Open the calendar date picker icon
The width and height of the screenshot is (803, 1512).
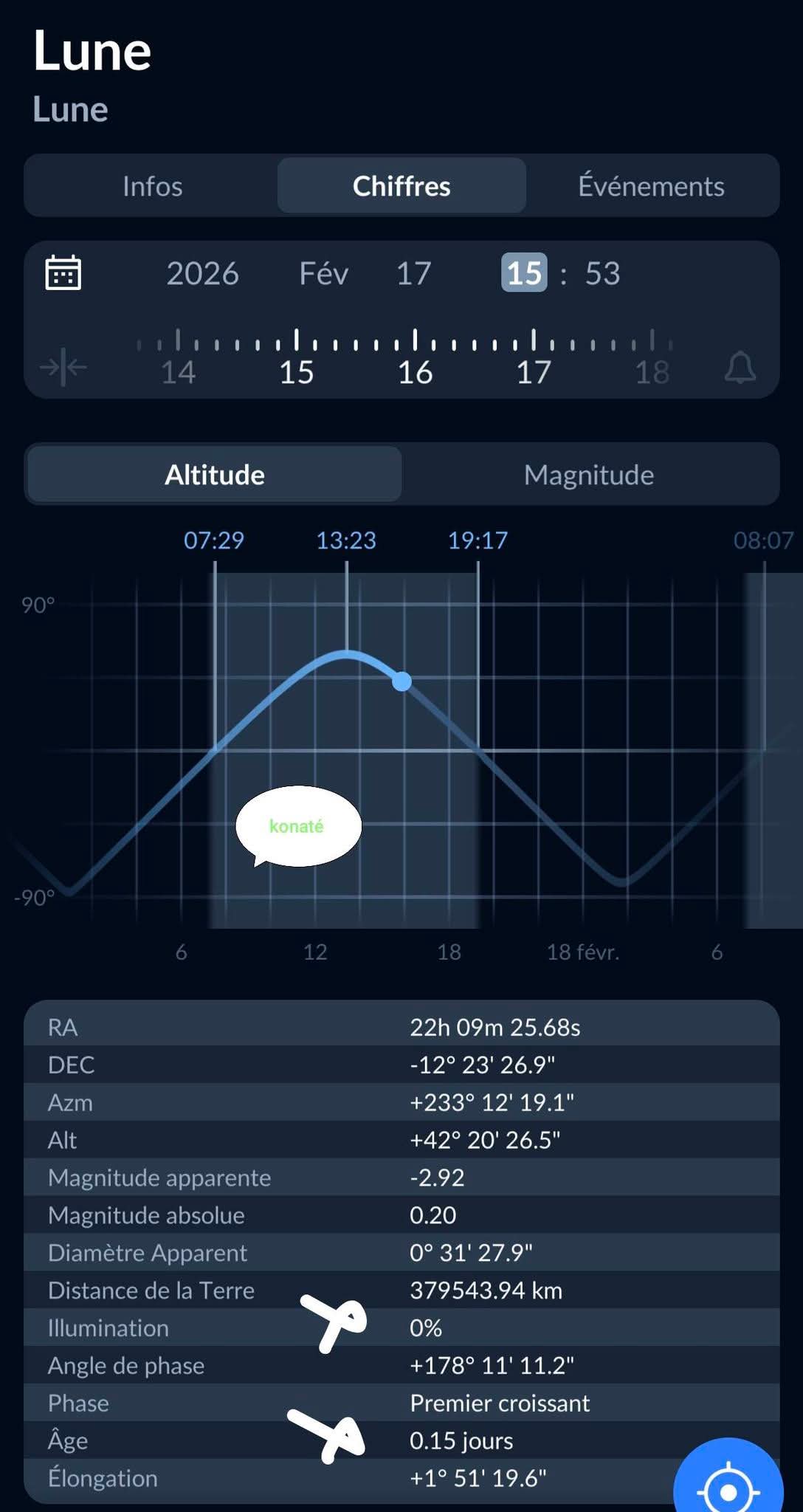tap(63, 273)
